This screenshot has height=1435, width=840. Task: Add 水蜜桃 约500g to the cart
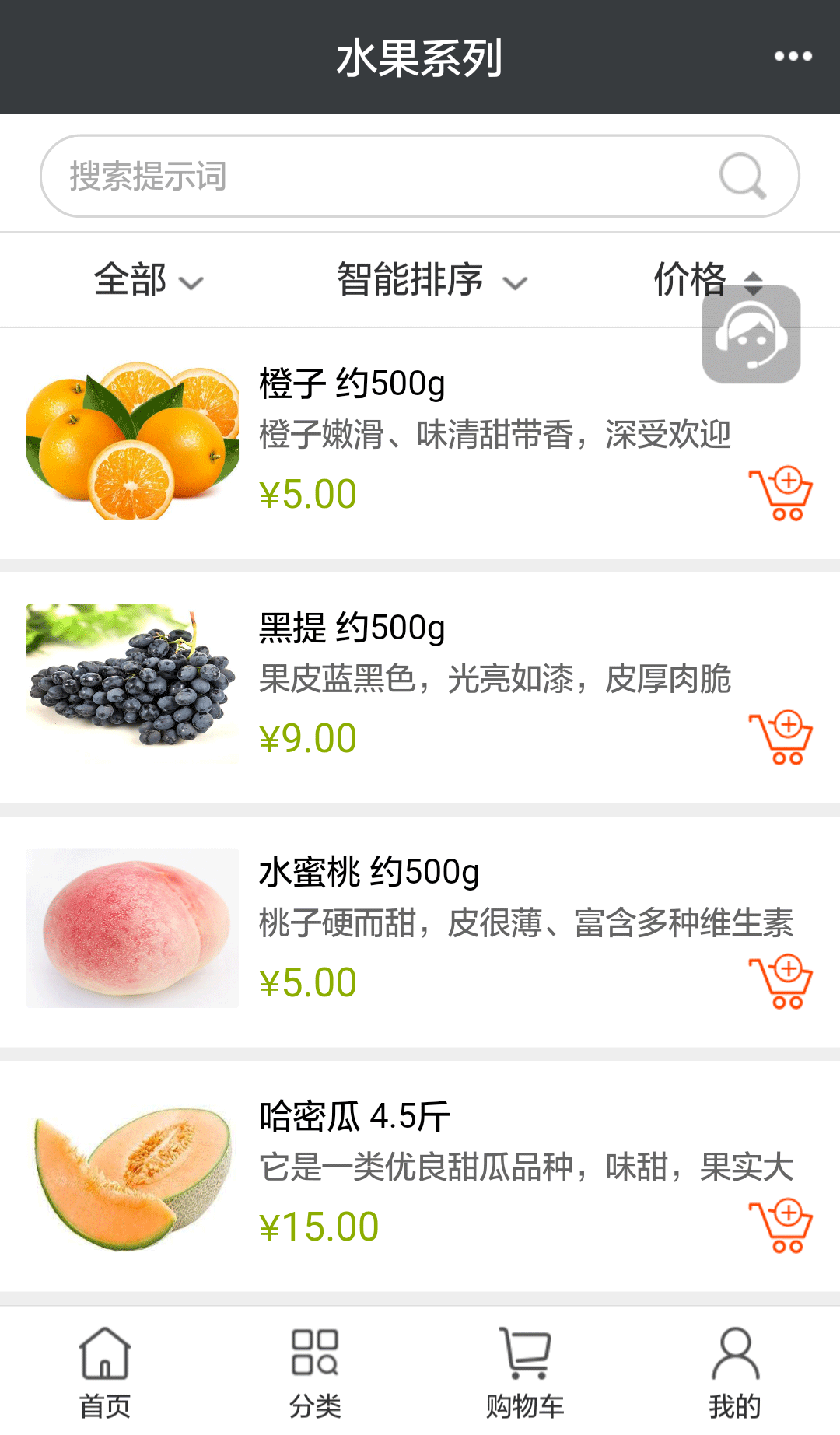(780, 982)
